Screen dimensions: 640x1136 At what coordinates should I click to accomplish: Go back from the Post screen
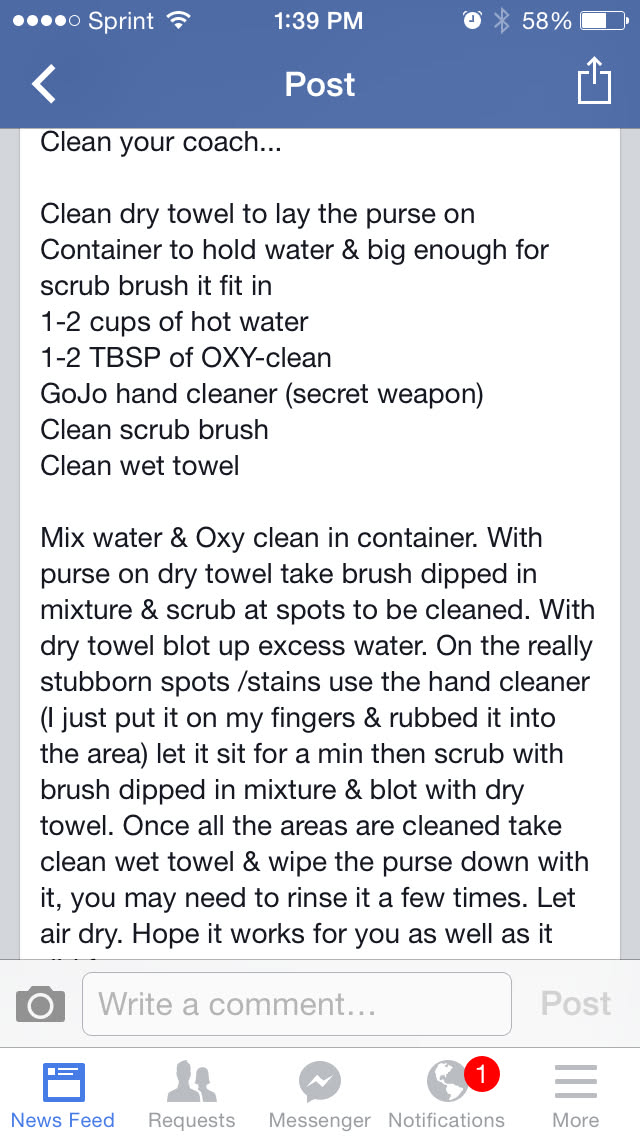click(x=44, y=84)
